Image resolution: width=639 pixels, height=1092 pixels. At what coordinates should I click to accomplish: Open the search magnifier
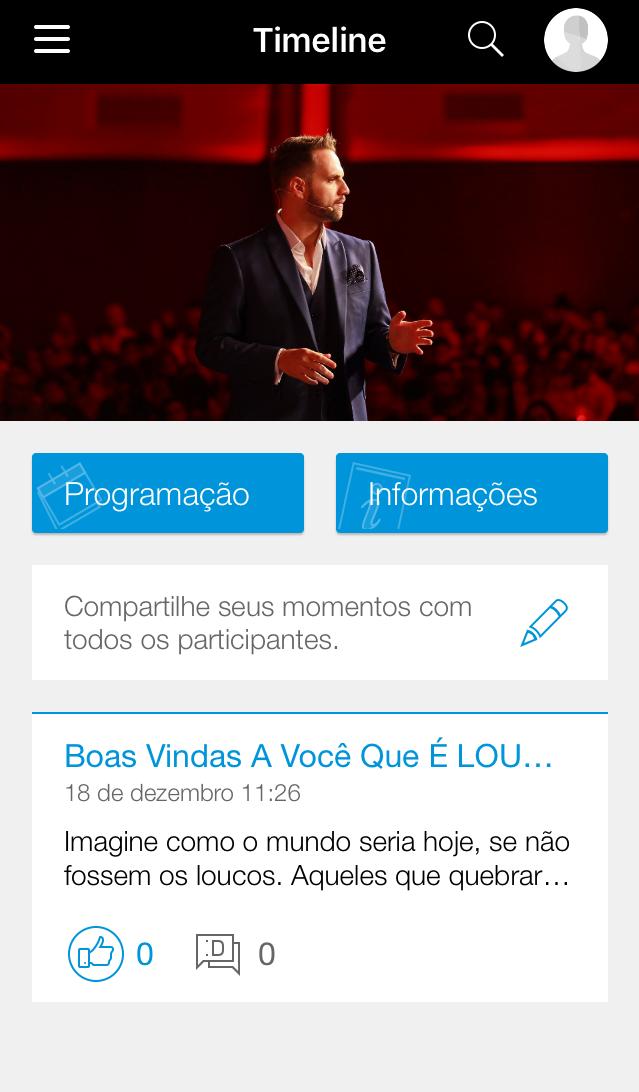pos(485,40)
